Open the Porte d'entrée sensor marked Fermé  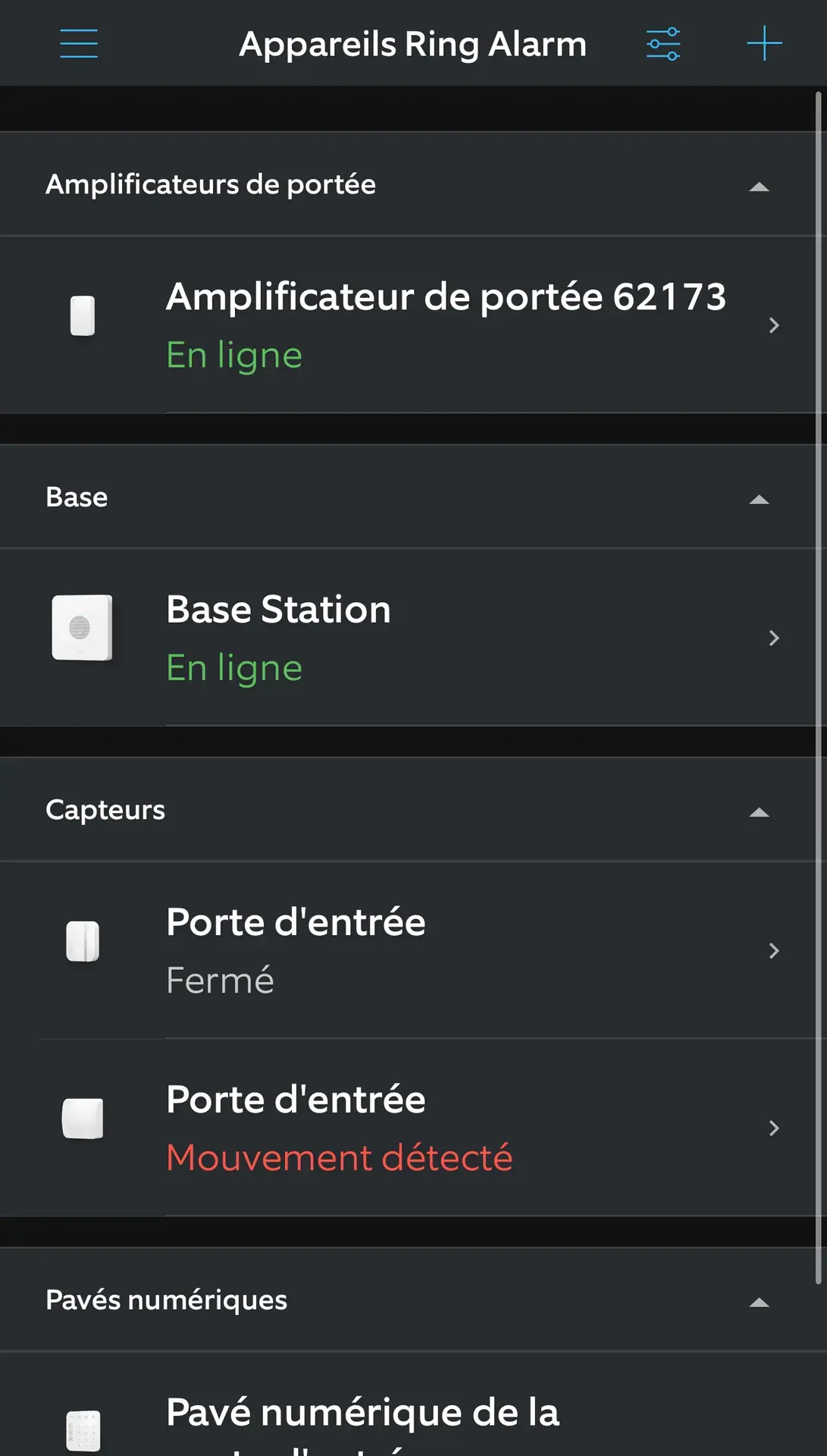coord(413,950)
